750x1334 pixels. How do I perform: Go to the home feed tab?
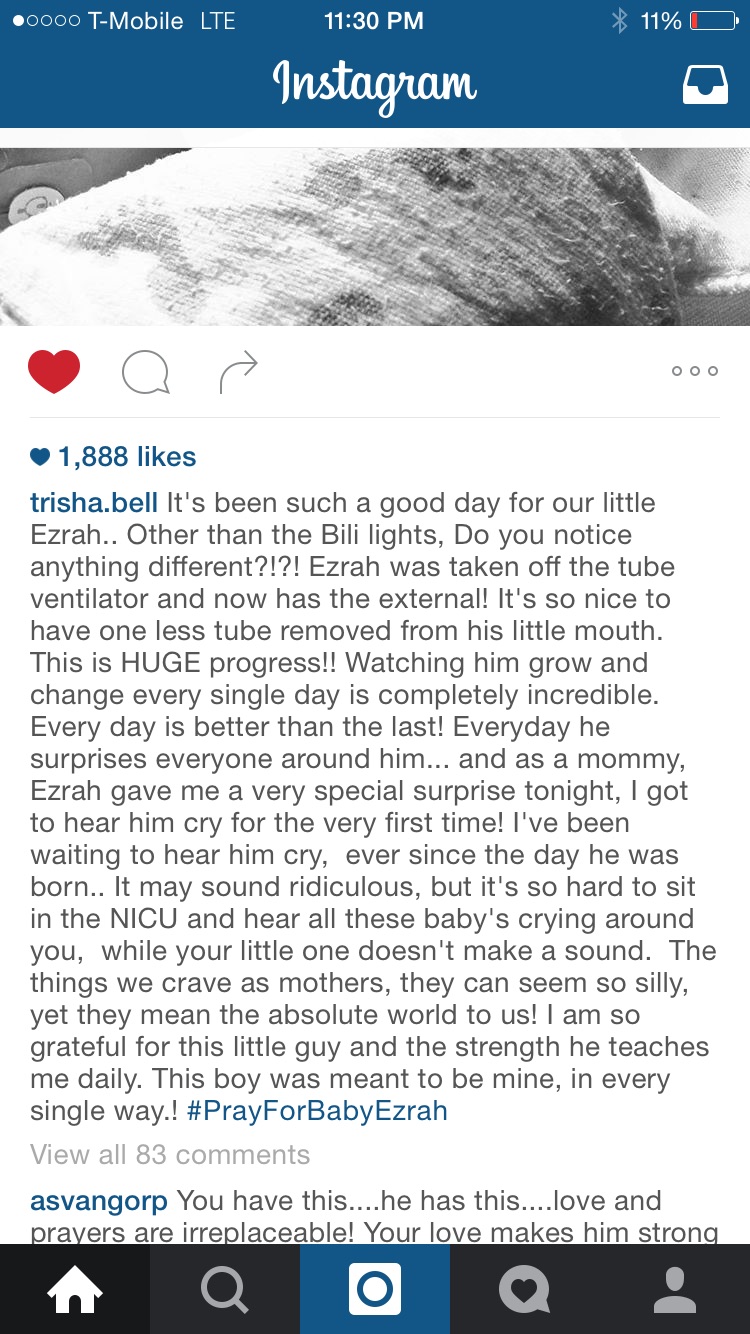(75, 1289)
